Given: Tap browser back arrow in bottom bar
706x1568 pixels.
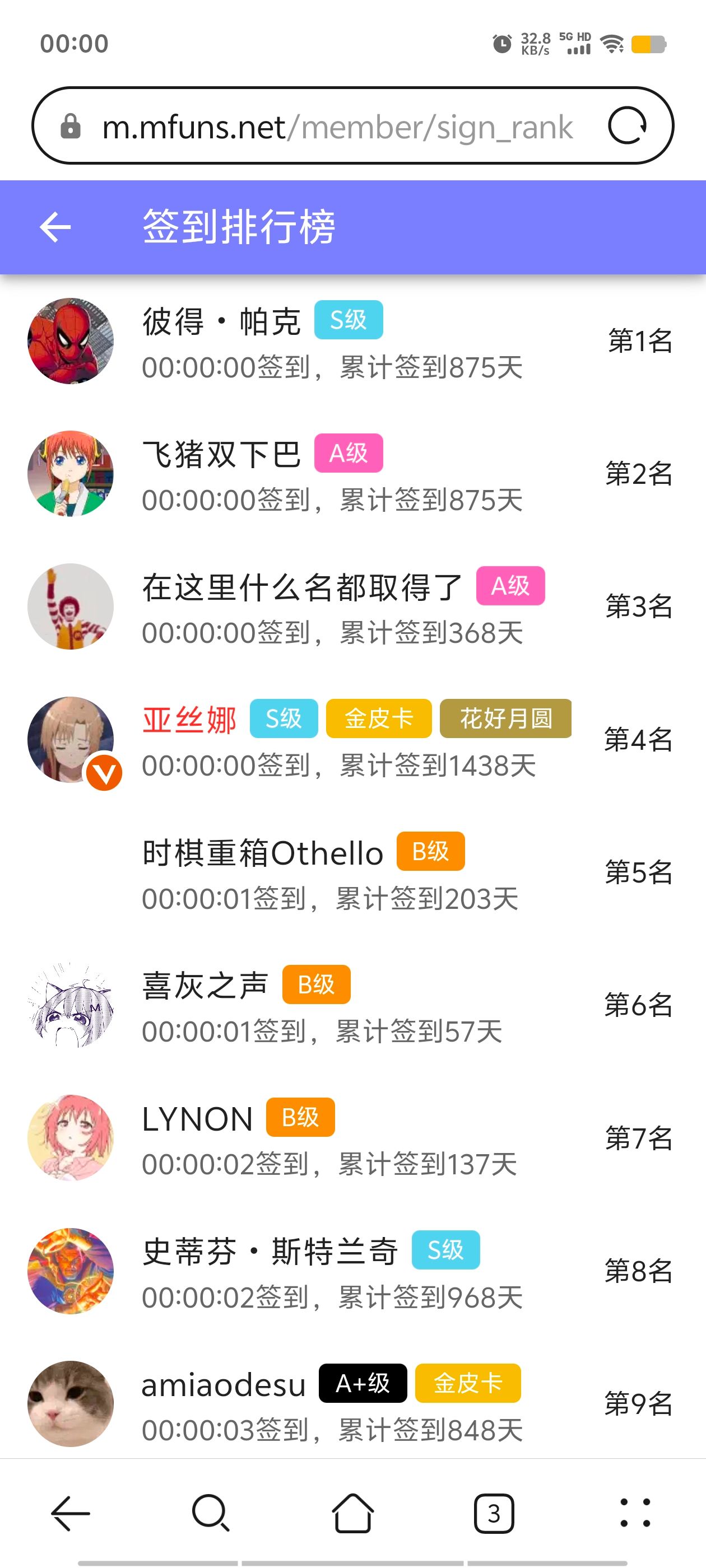Looking at the screenshot, I should (x=71, y=1513).
